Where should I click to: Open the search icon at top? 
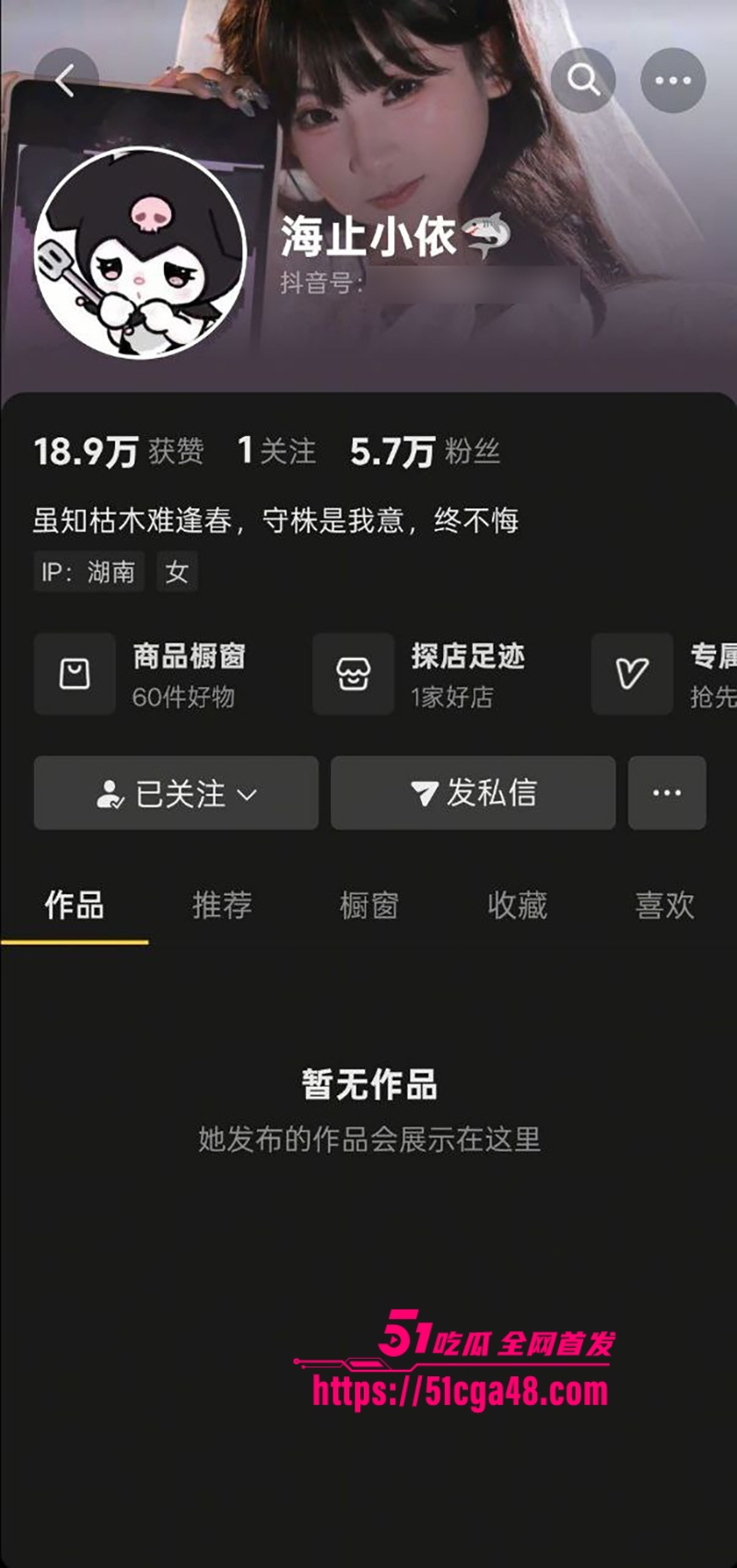pos(583,80)
